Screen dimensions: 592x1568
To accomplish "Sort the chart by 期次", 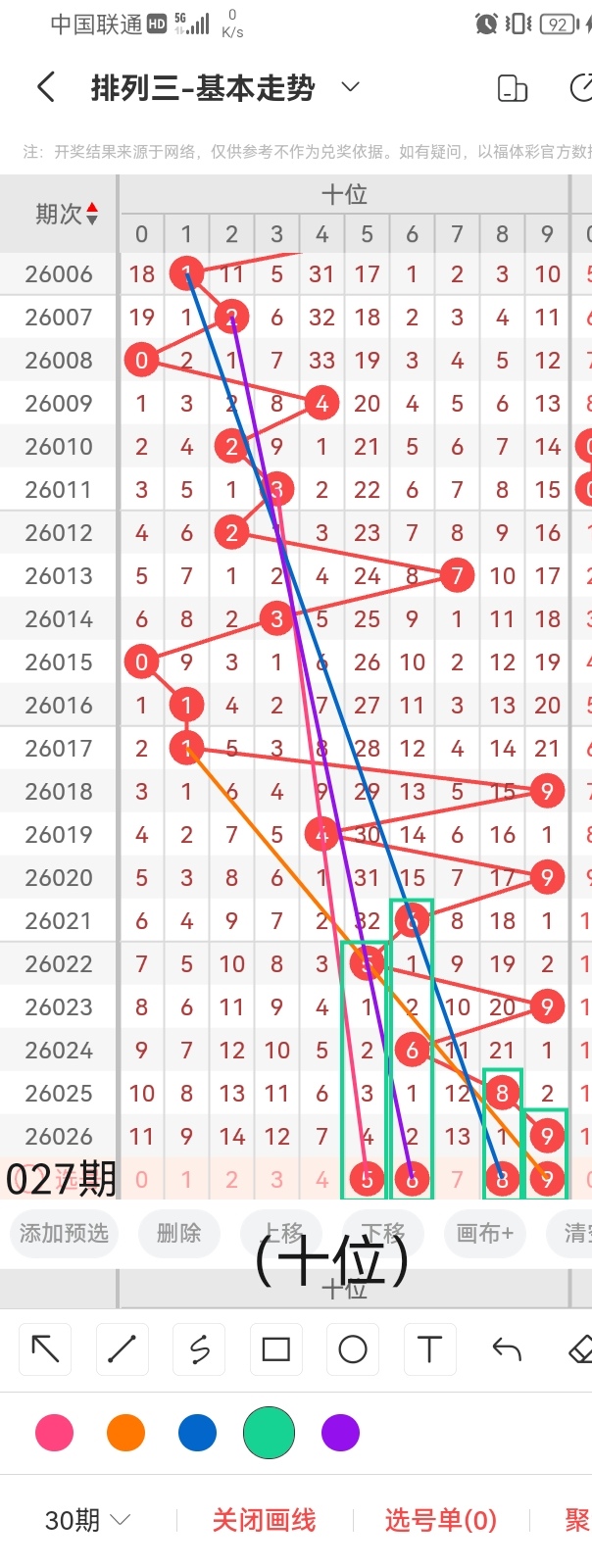I will pos(66,214).
